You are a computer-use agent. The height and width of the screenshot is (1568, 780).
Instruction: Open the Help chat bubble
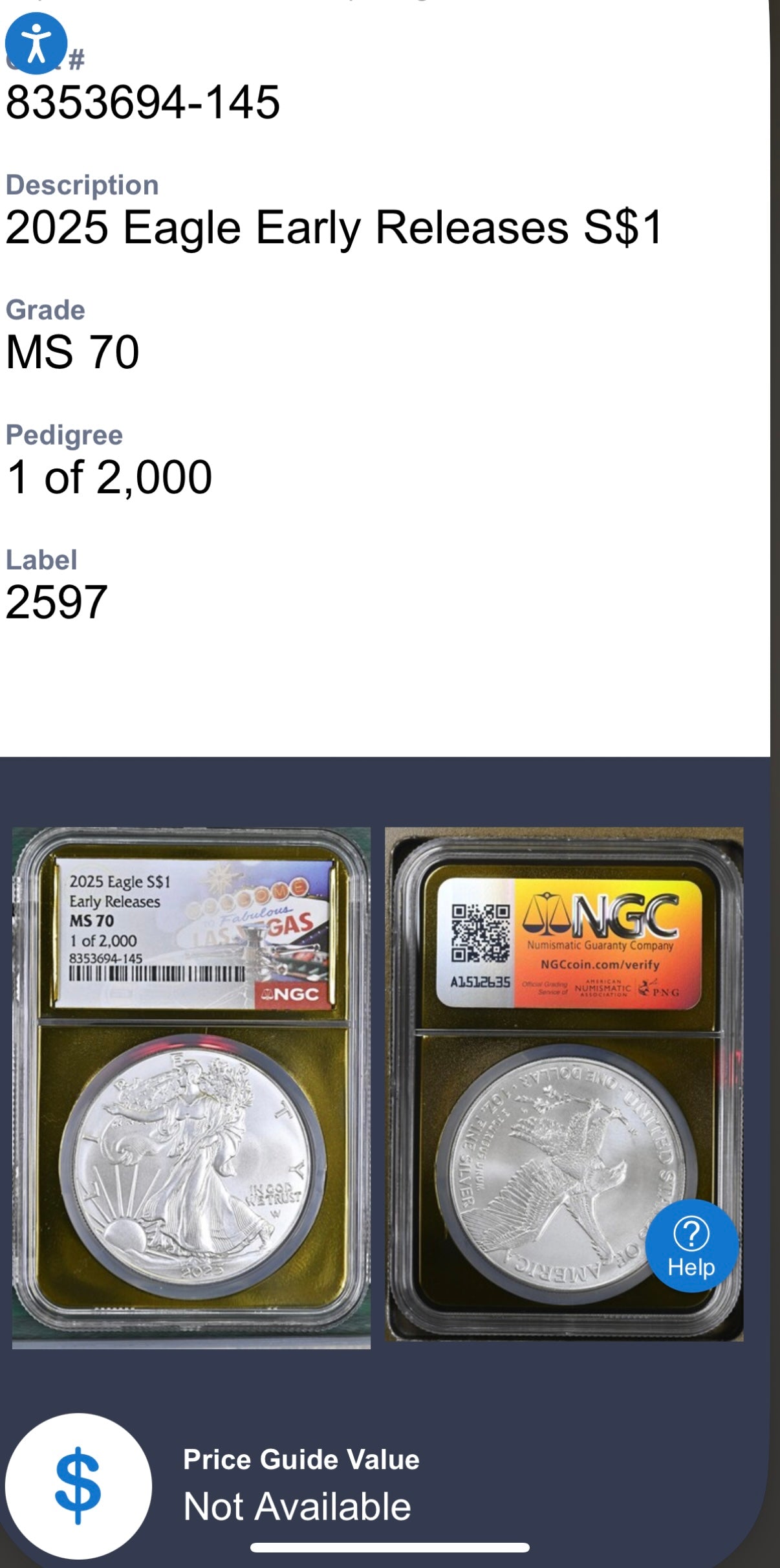[691, 1245]
